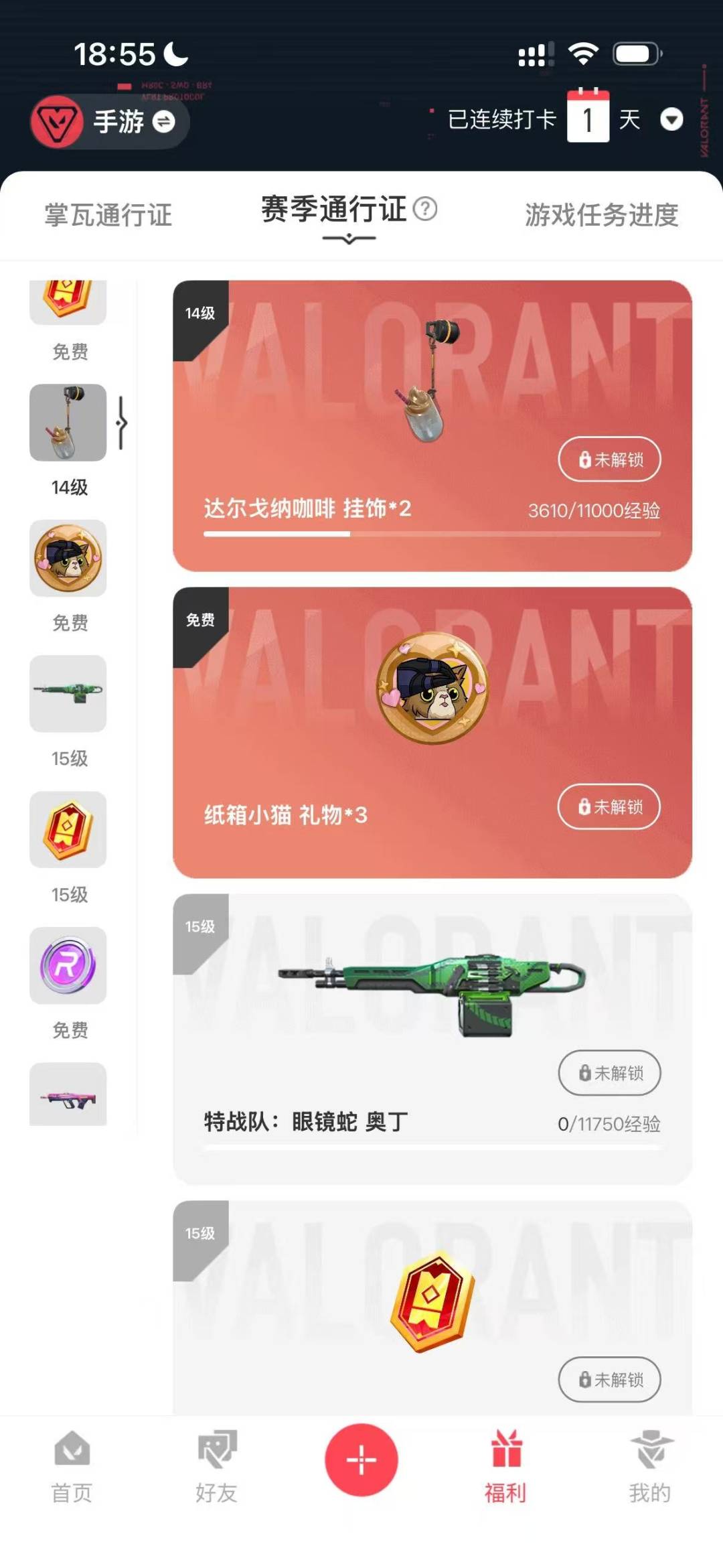This screenshot has width=723, height=1568.
Task: Select the green machine gun thumbnail at level 15
Action: point(68,694)
